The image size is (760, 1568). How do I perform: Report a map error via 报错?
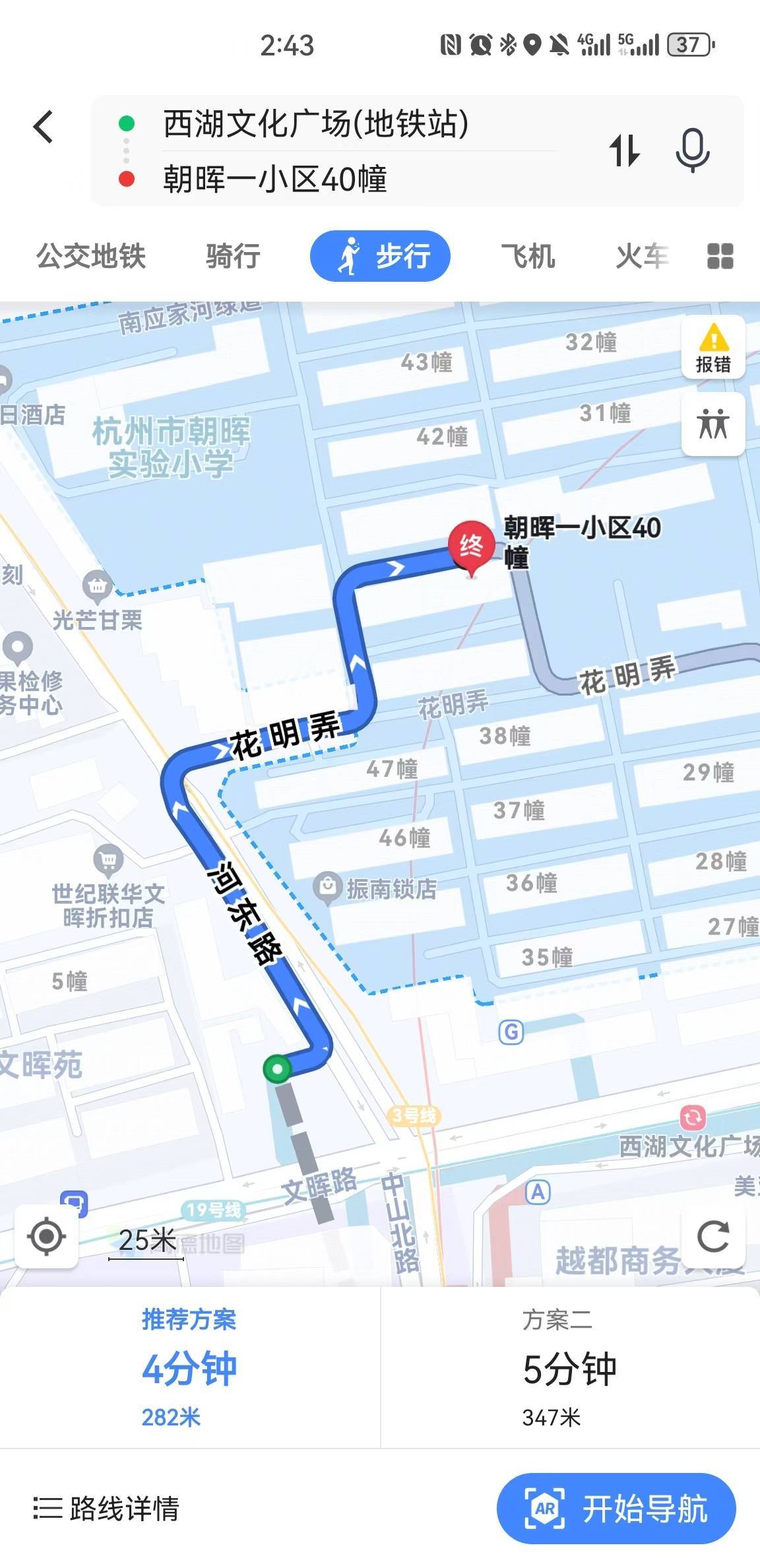coord(713,347)
